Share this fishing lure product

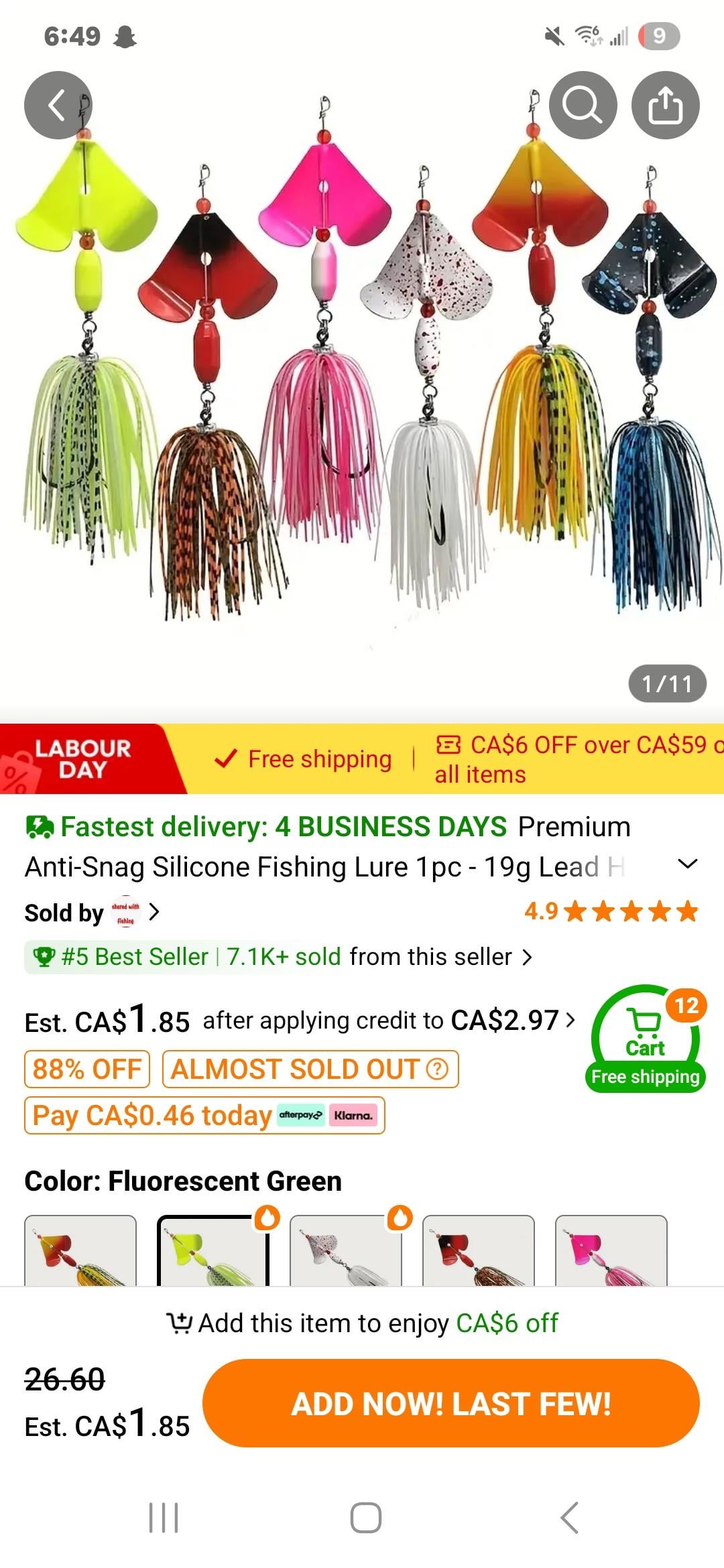[x=665, y=105]
